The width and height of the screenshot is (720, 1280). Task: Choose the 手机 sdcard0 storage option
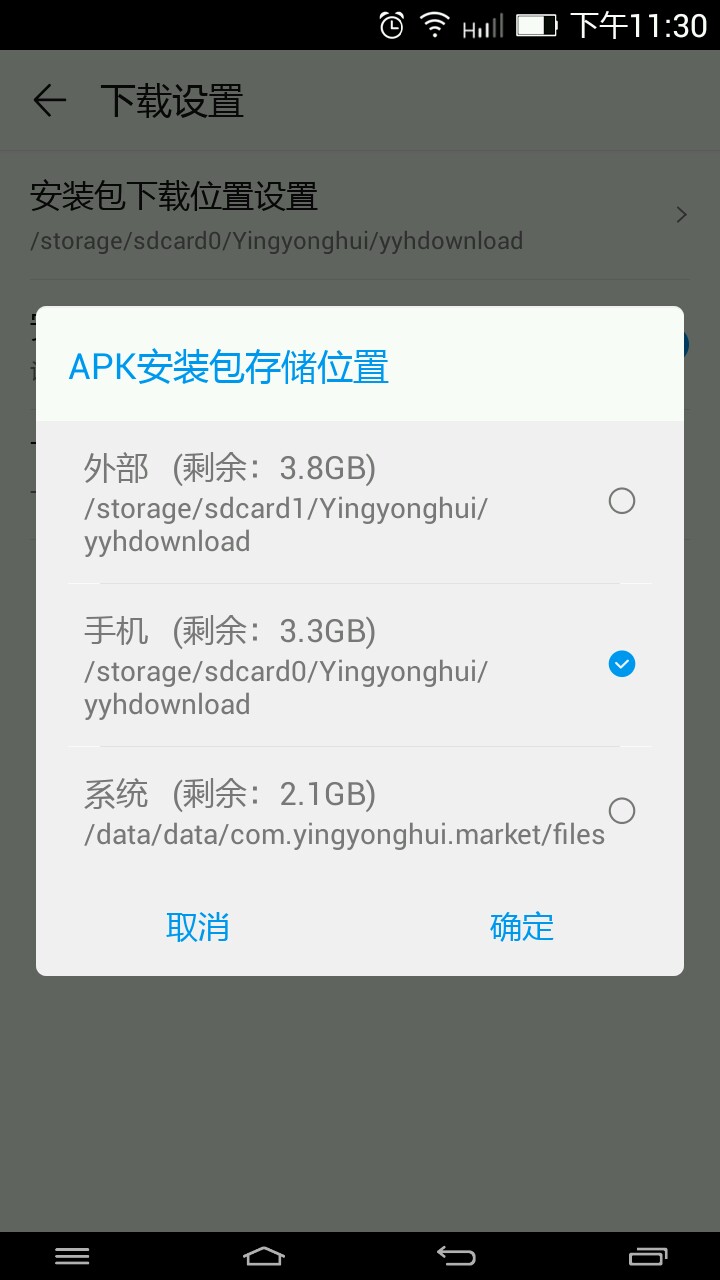pyautogui.click(x=360, y=665)
